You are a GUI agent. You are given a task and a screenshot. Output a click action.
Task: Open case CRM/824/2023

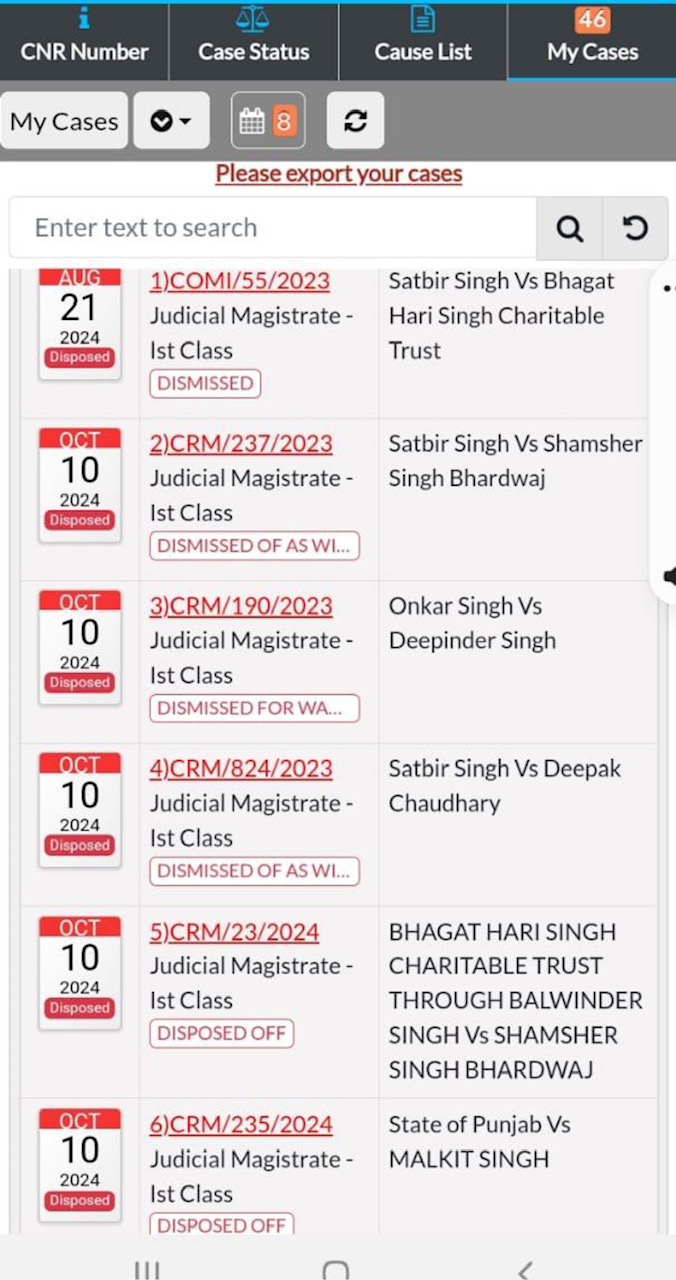coord(241,769)
